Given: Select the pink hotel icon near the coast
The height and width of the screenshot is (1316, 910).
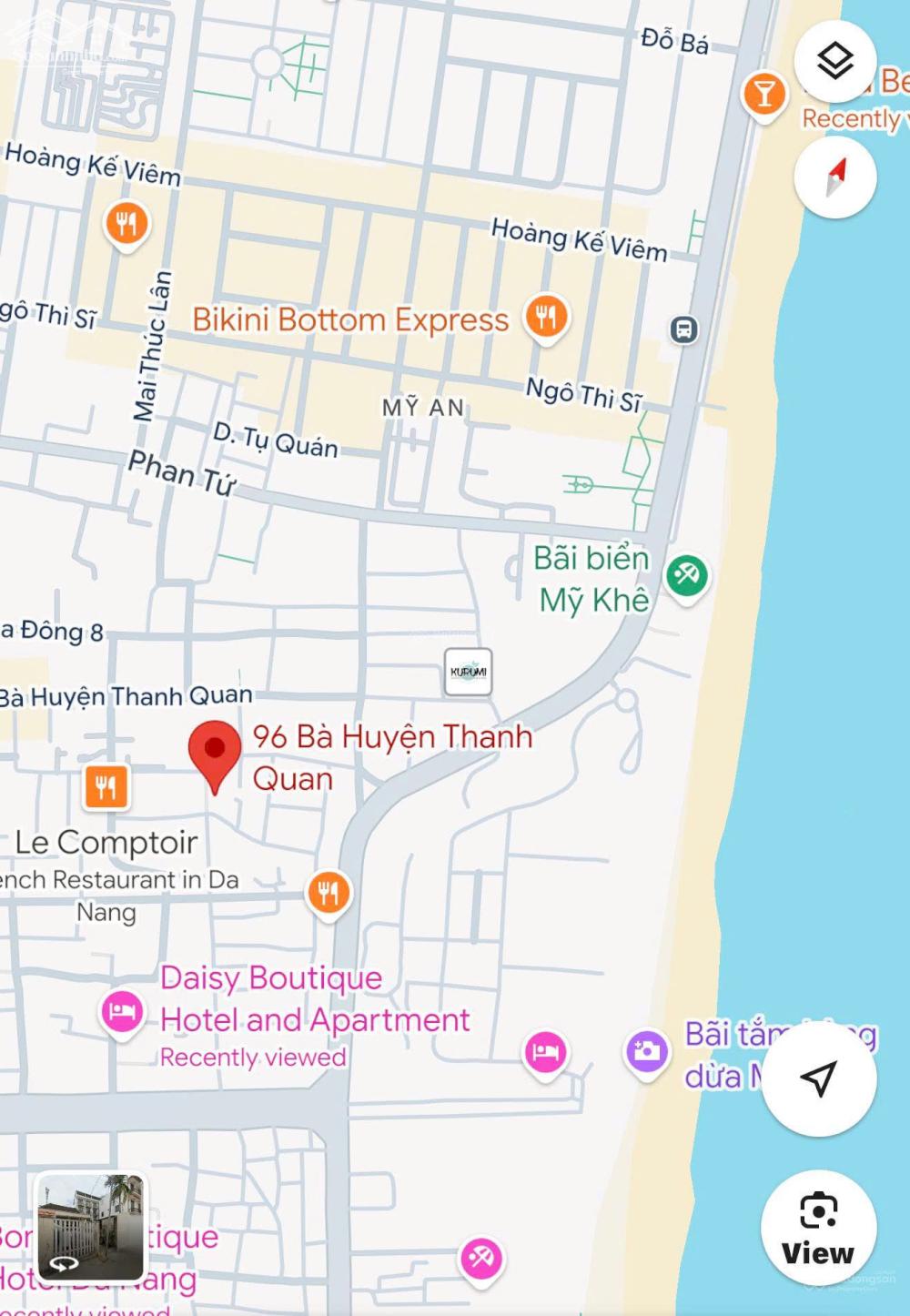Looking at the screenshot, I should 544,1052.
